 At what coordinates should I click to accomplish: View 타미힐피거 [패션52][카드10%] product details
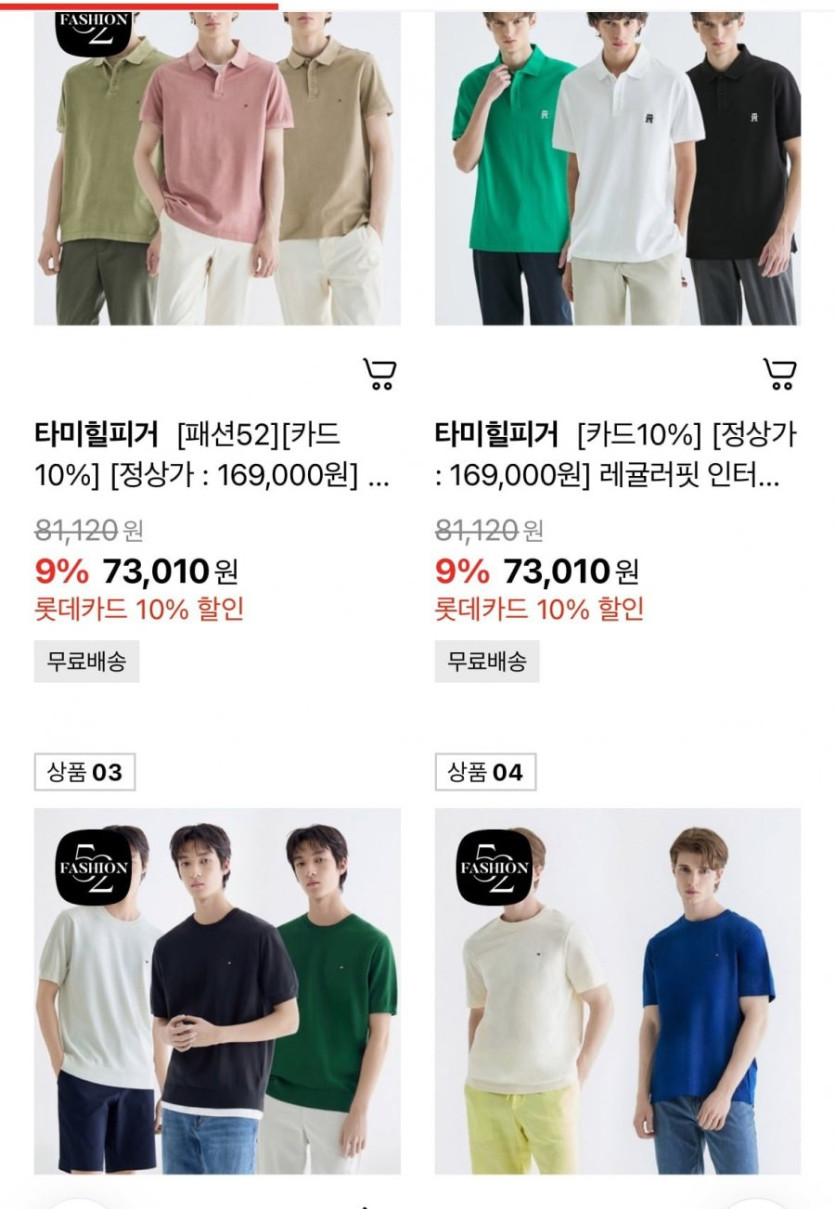(212, 454)
